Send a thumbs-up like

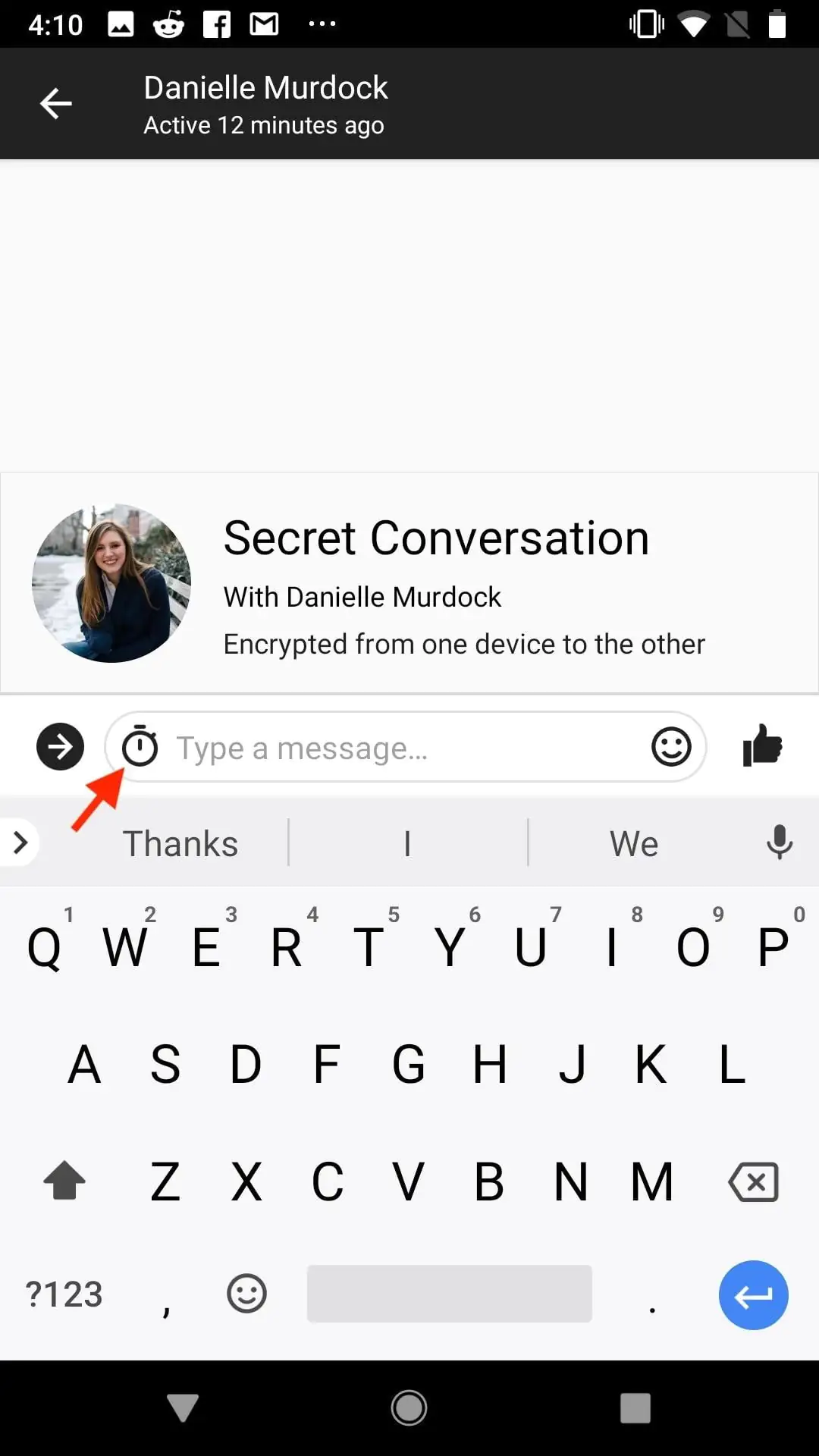point(762,745)
